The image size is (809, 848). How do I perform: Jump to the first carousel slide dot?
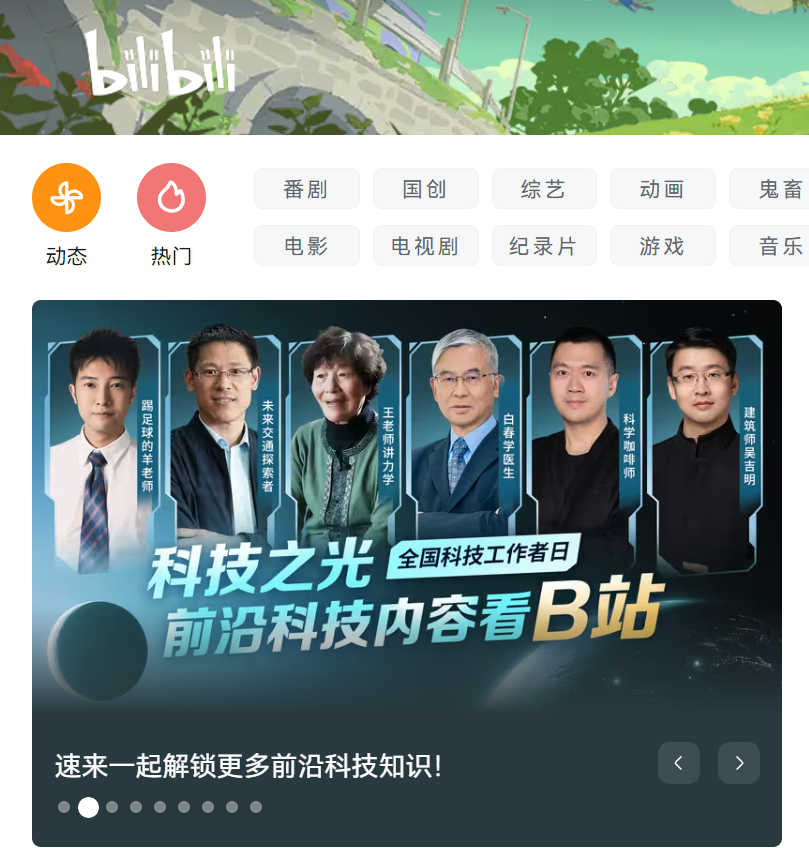click(64, 807)
